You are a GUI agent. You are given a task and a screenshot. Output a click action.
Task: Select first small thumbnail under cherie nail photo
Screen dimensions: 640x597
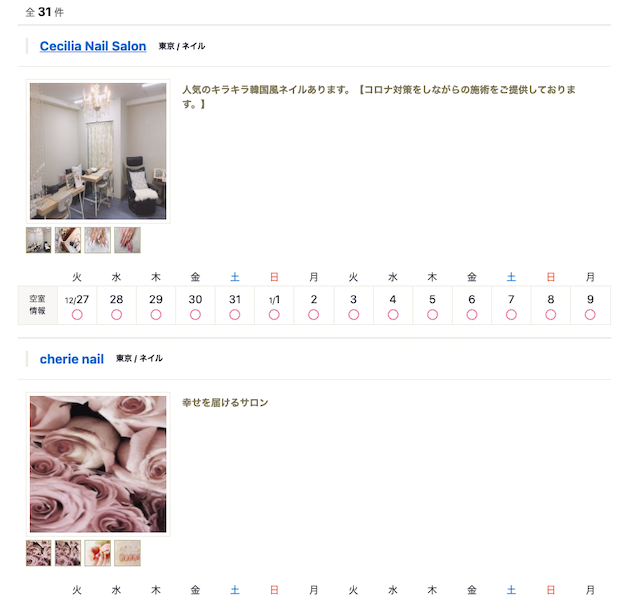(38, 553)
